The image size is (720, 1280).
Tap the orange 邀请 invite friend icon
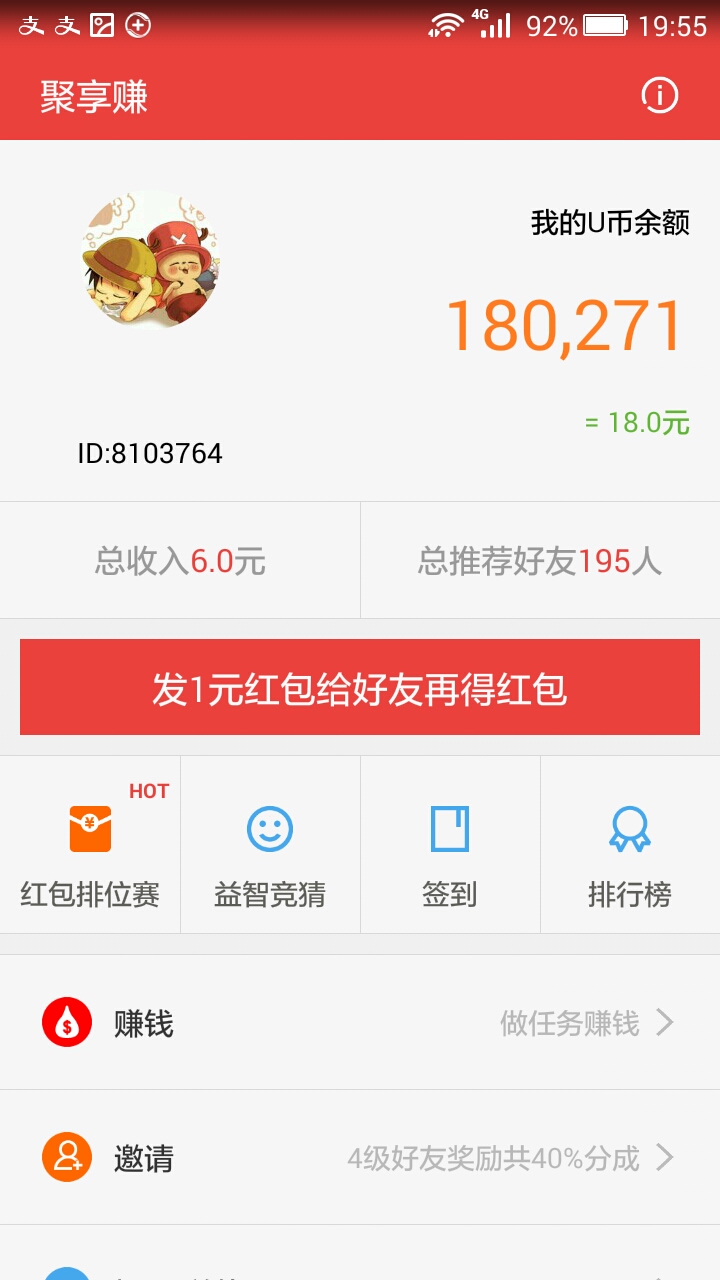(x=65, y=1158)
